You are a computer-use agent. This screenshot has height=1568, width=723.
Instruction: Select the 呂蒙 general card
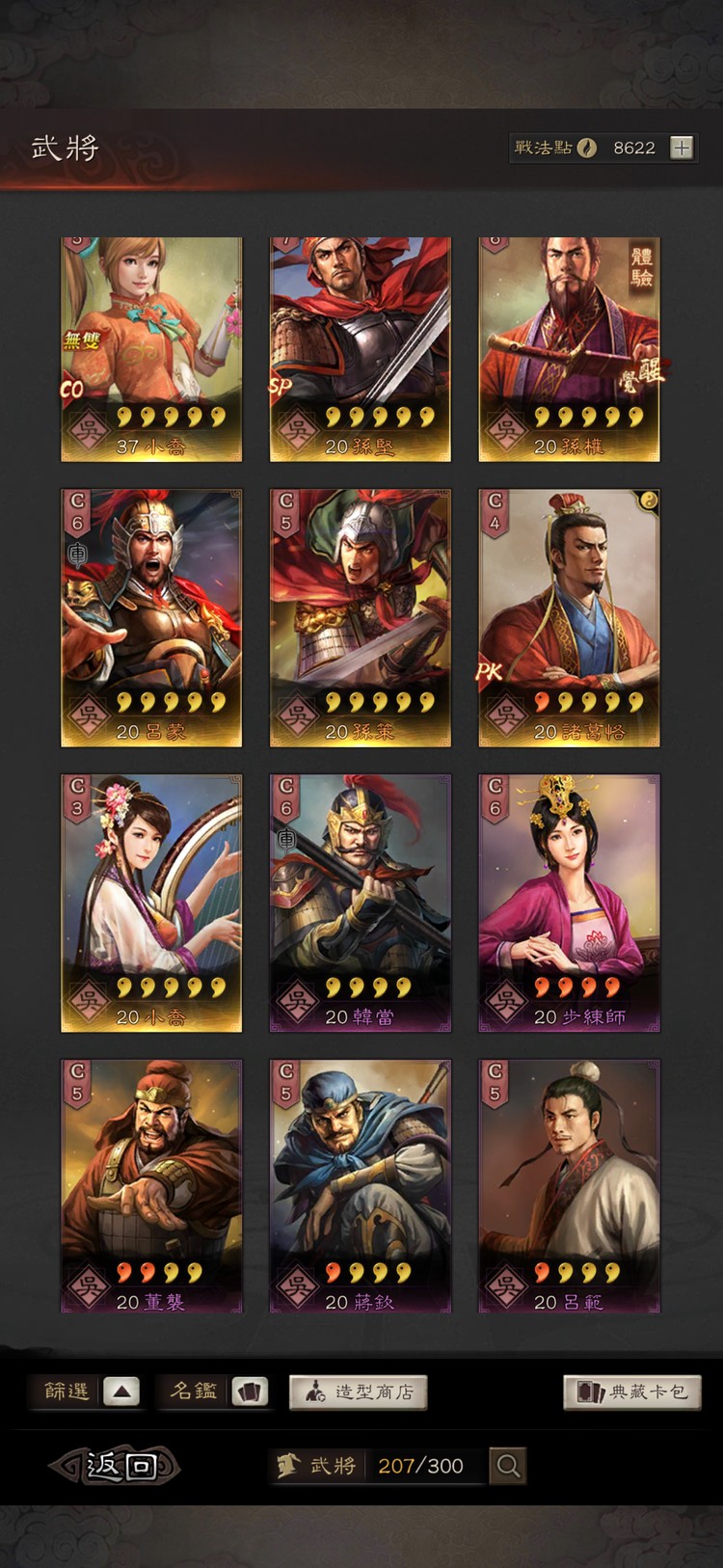pos(151,617)
